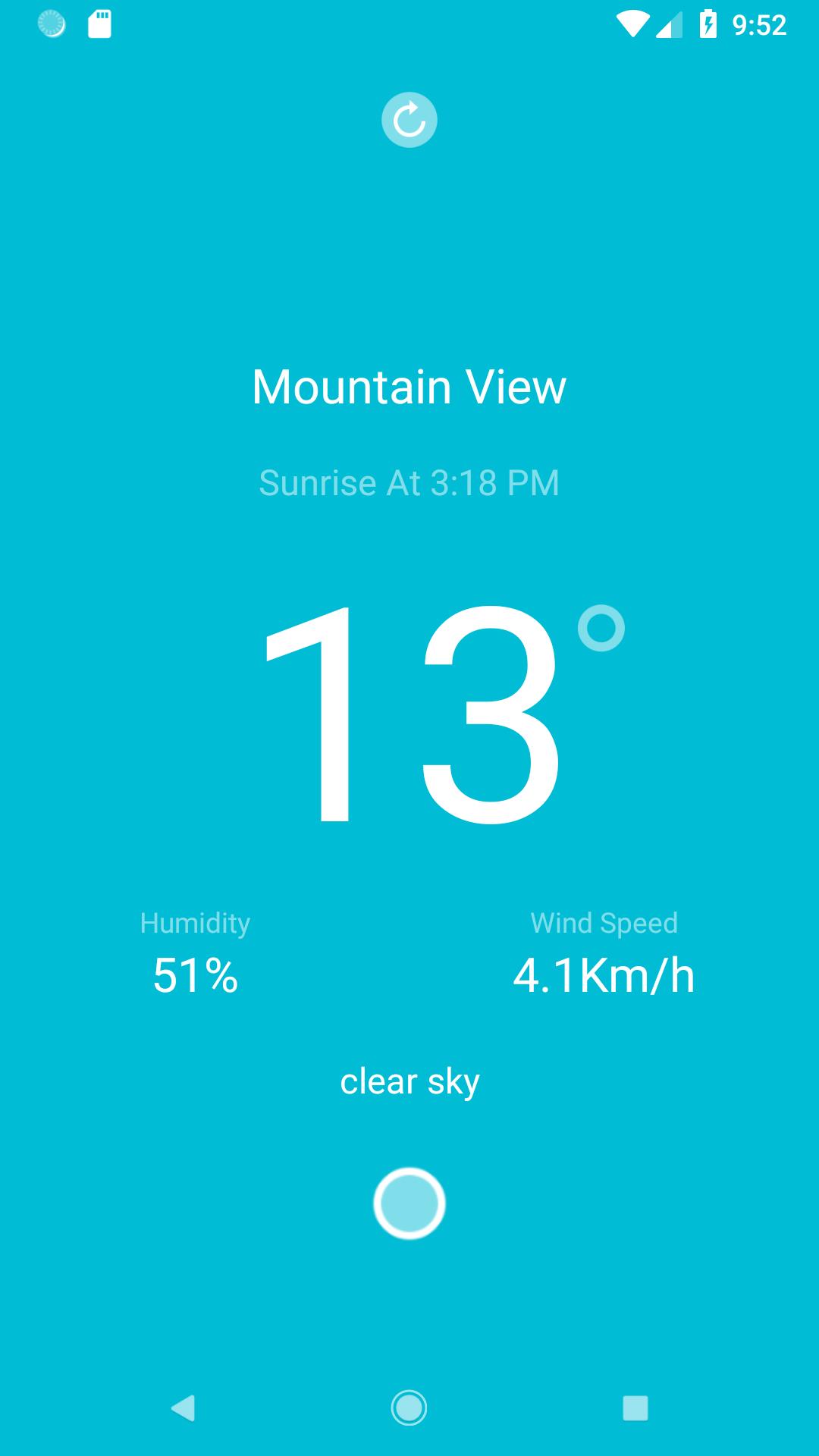Open the recent apps view
819x1456 pixels.
point(635,1408)
